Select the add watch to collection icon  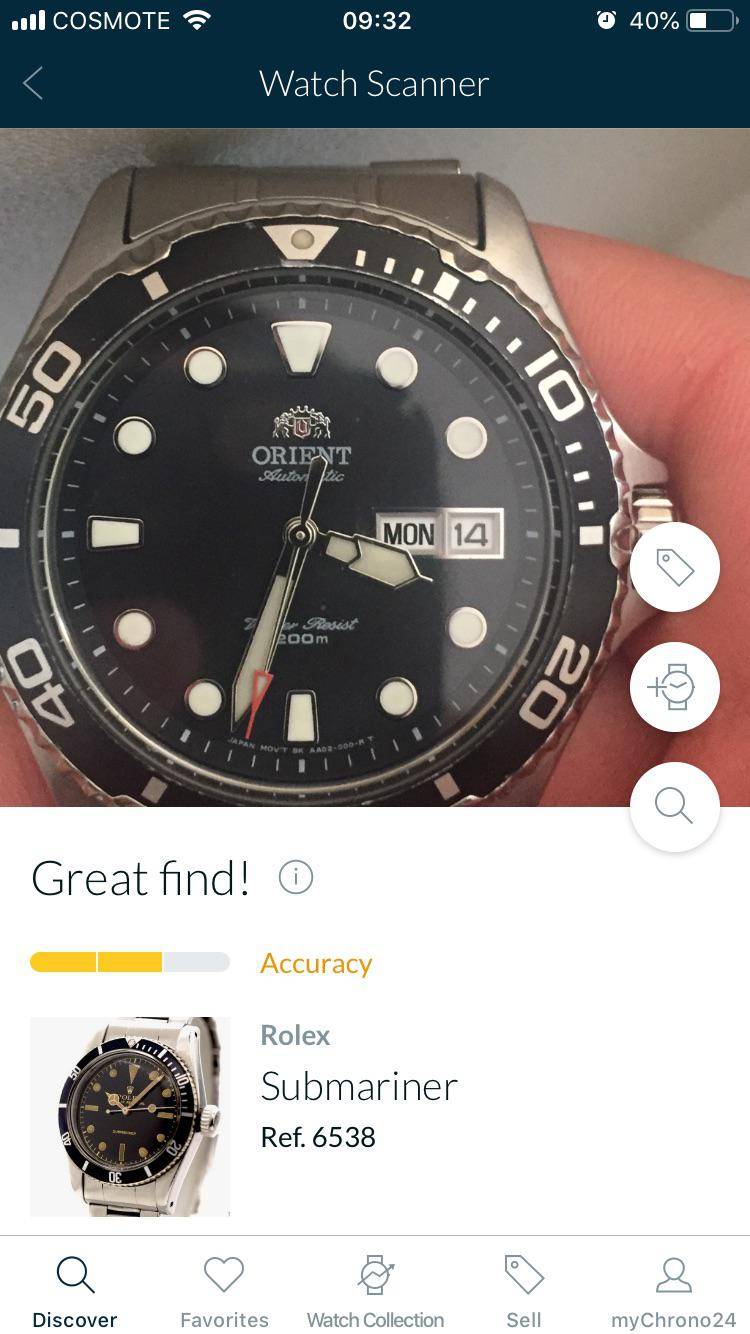pyautogui.click(x=675, y=687)
